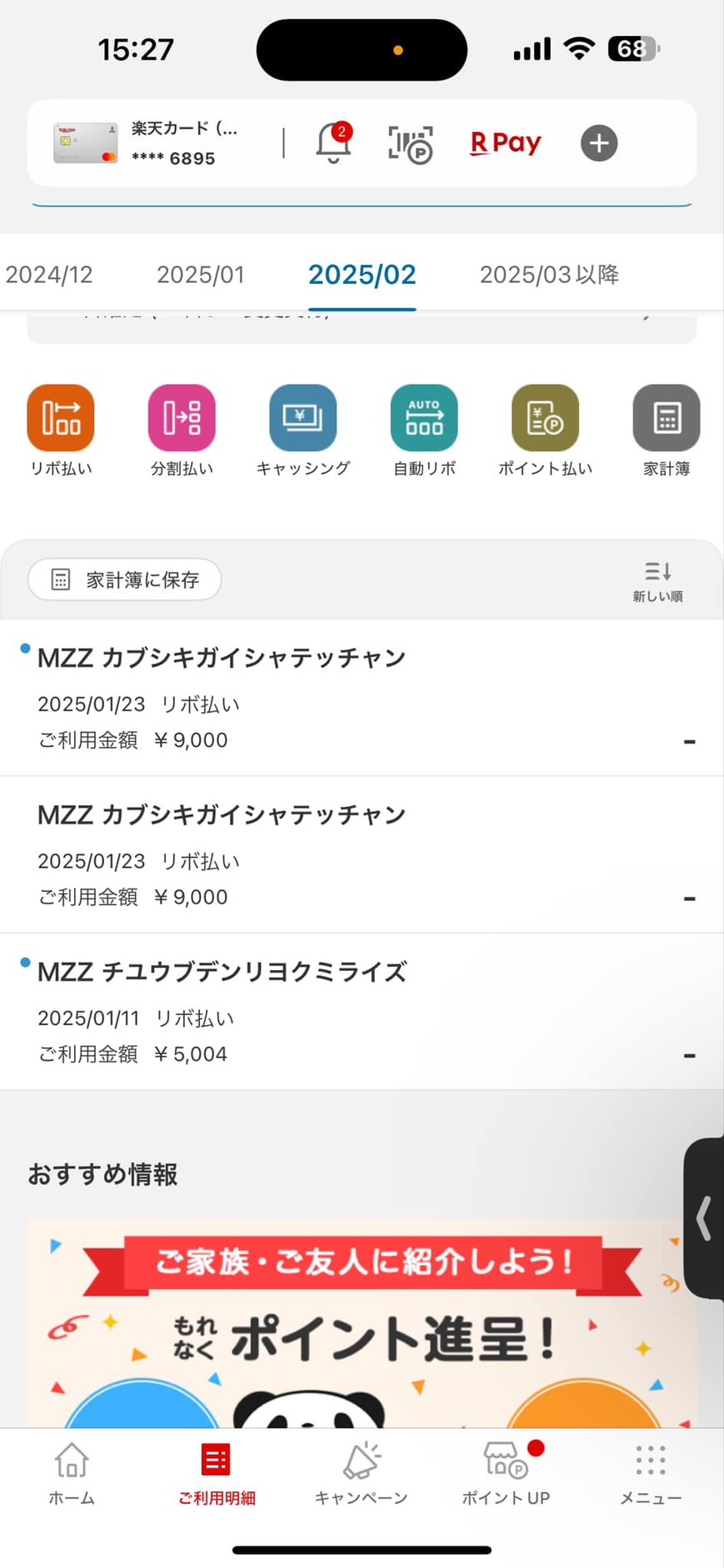Switch to the 2025/01 month tab
This screenshot has width=724, height=1568.
coord(201,274)
